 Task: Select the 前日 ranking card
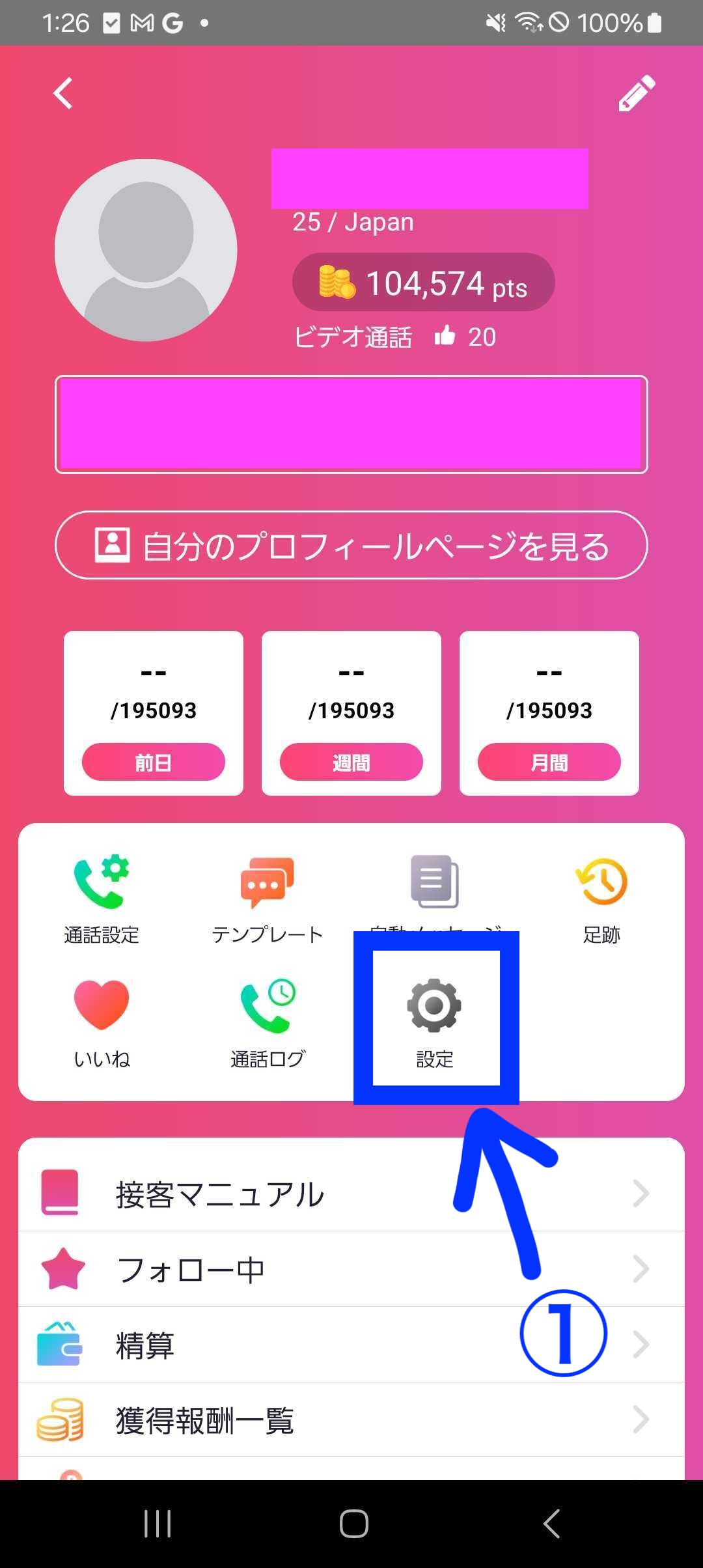tap(154, 713)
